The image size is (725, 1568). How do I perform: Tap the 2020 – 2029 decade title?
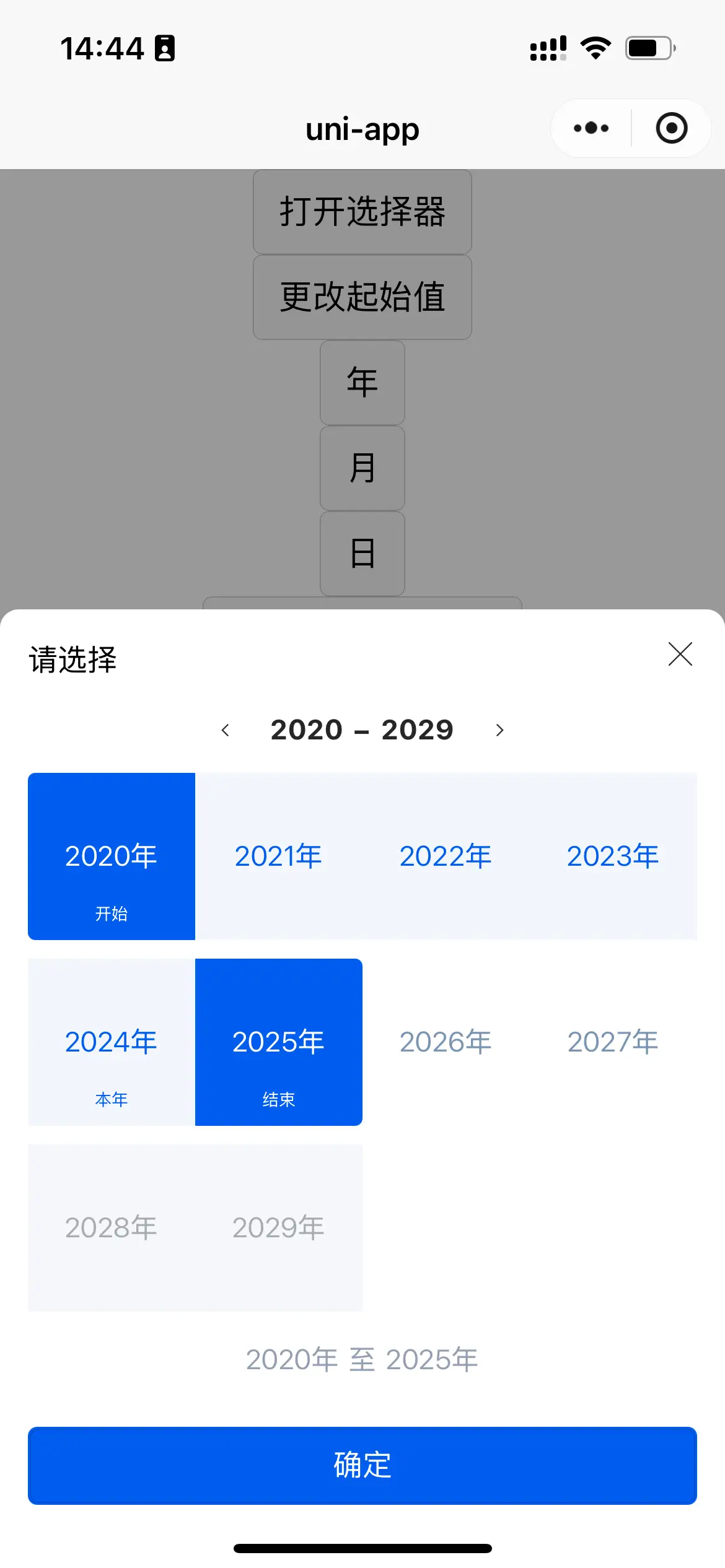coord(362,730)
